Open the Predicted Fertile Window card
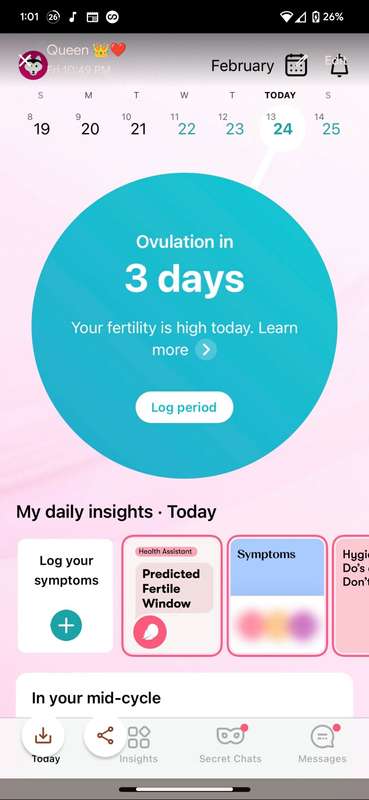 click(x=172, y=595)
